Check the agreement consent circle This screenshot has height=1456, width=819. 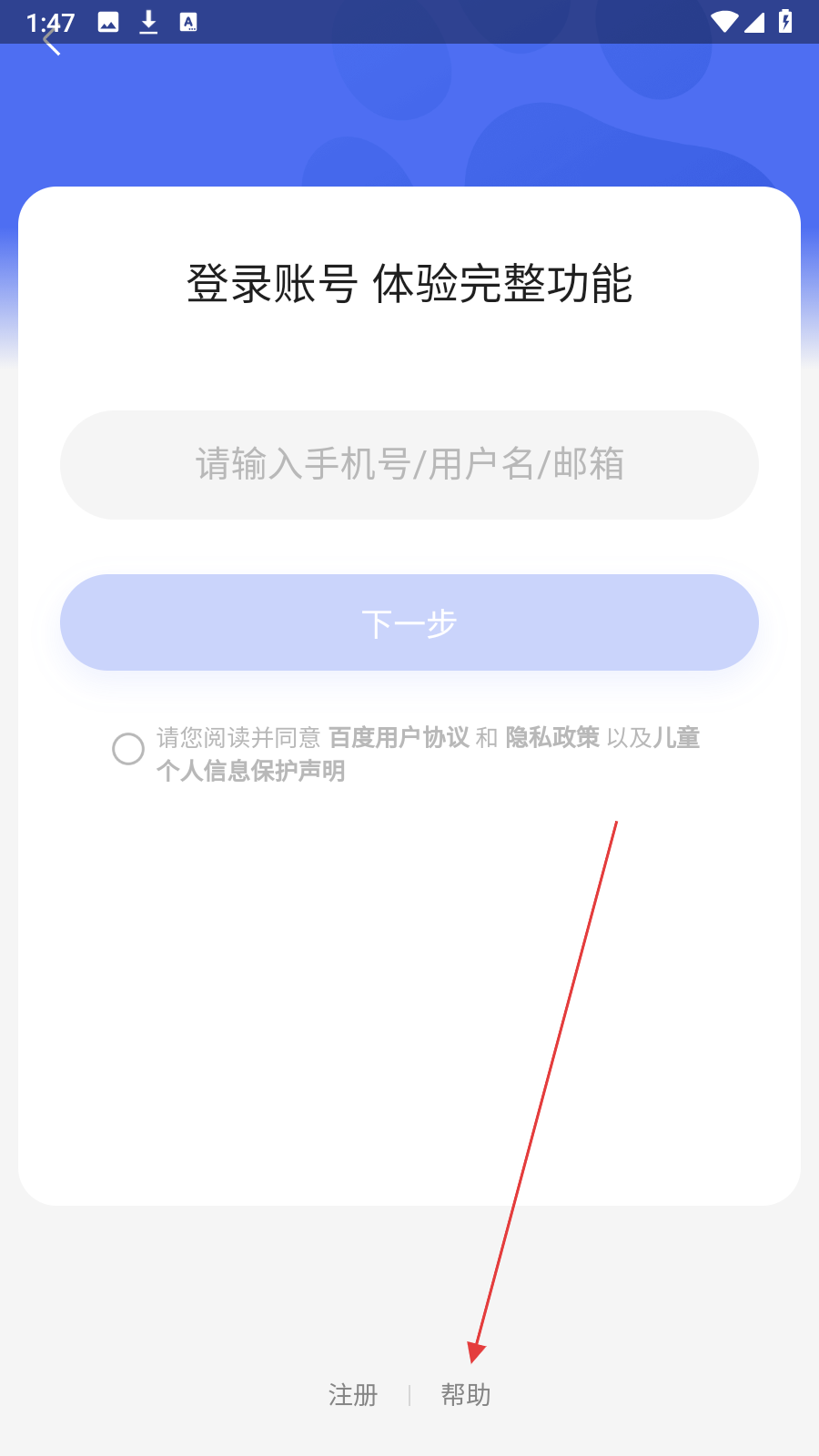(128, 749)
